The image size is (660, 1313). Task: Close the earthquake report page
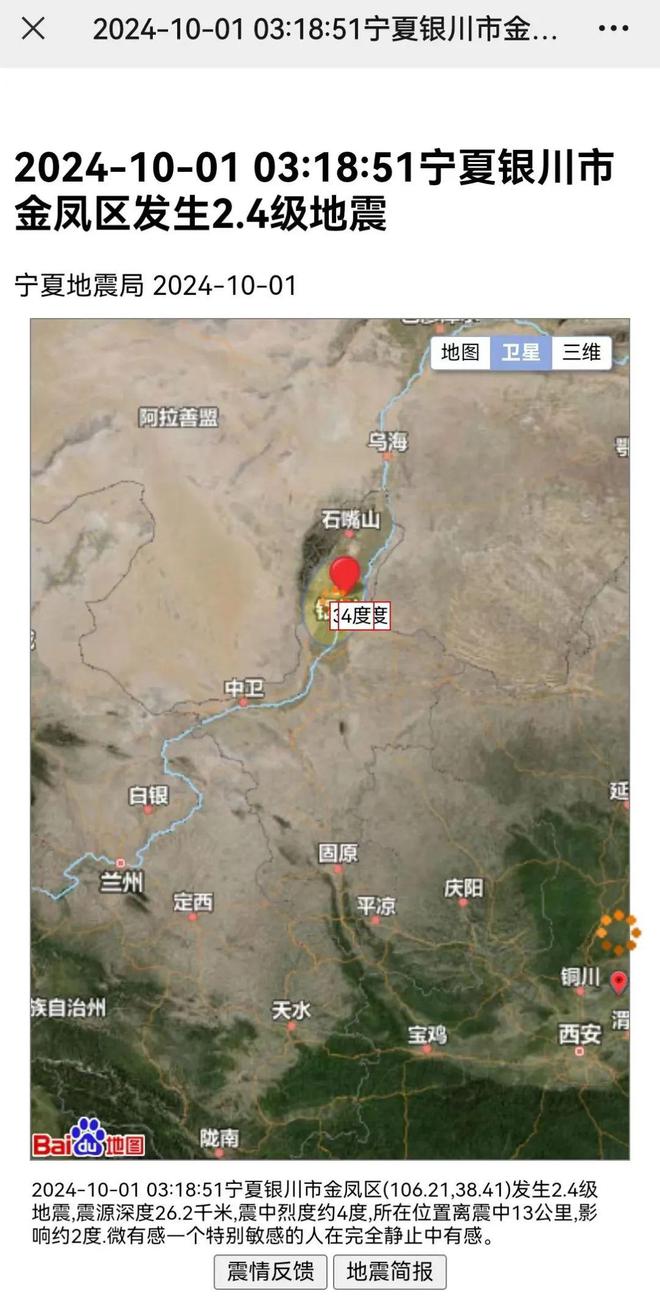coord(33,29)
